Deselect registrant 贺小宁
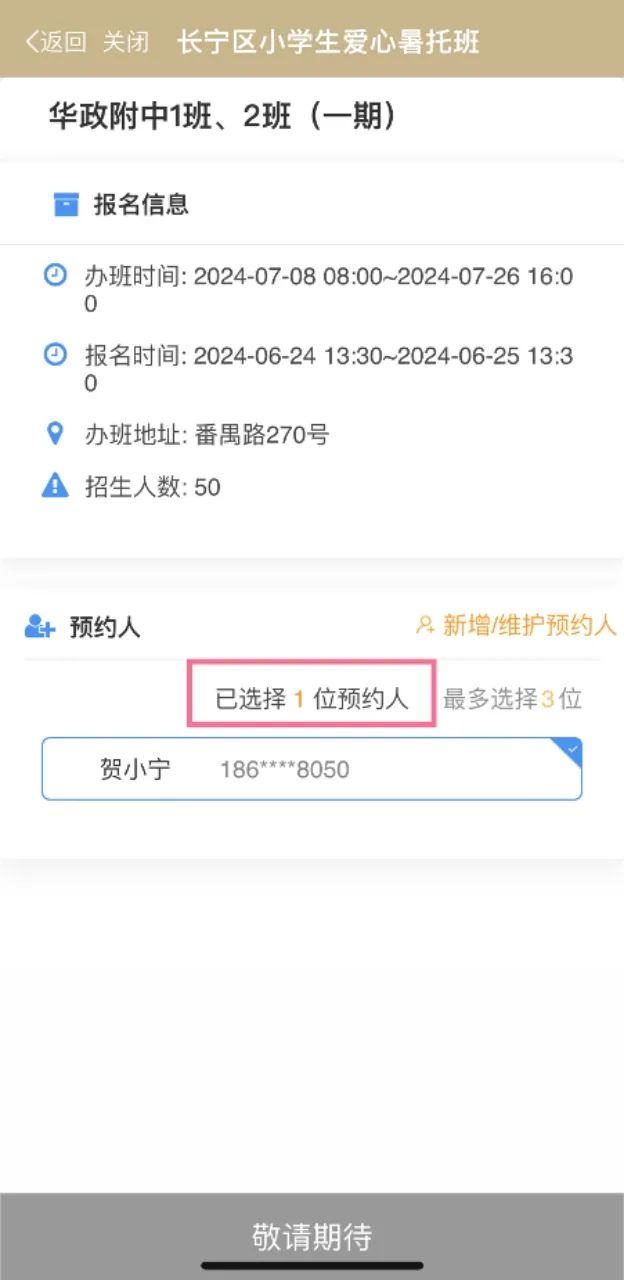 311,769
